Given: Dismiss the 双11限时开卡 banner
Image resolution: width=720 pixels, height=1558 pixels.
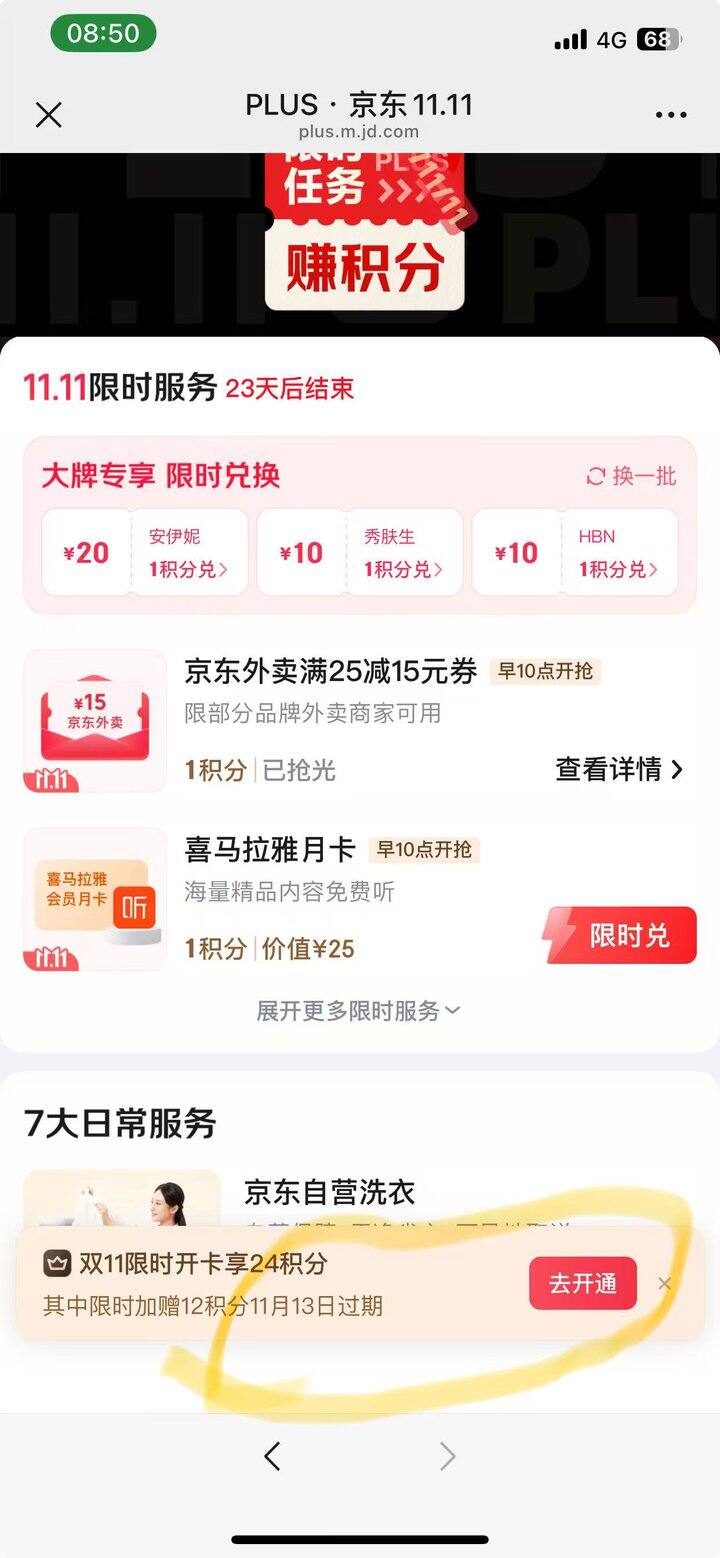Looking at the screenshot, I should pyautogui.click(x=665, y=1283).
